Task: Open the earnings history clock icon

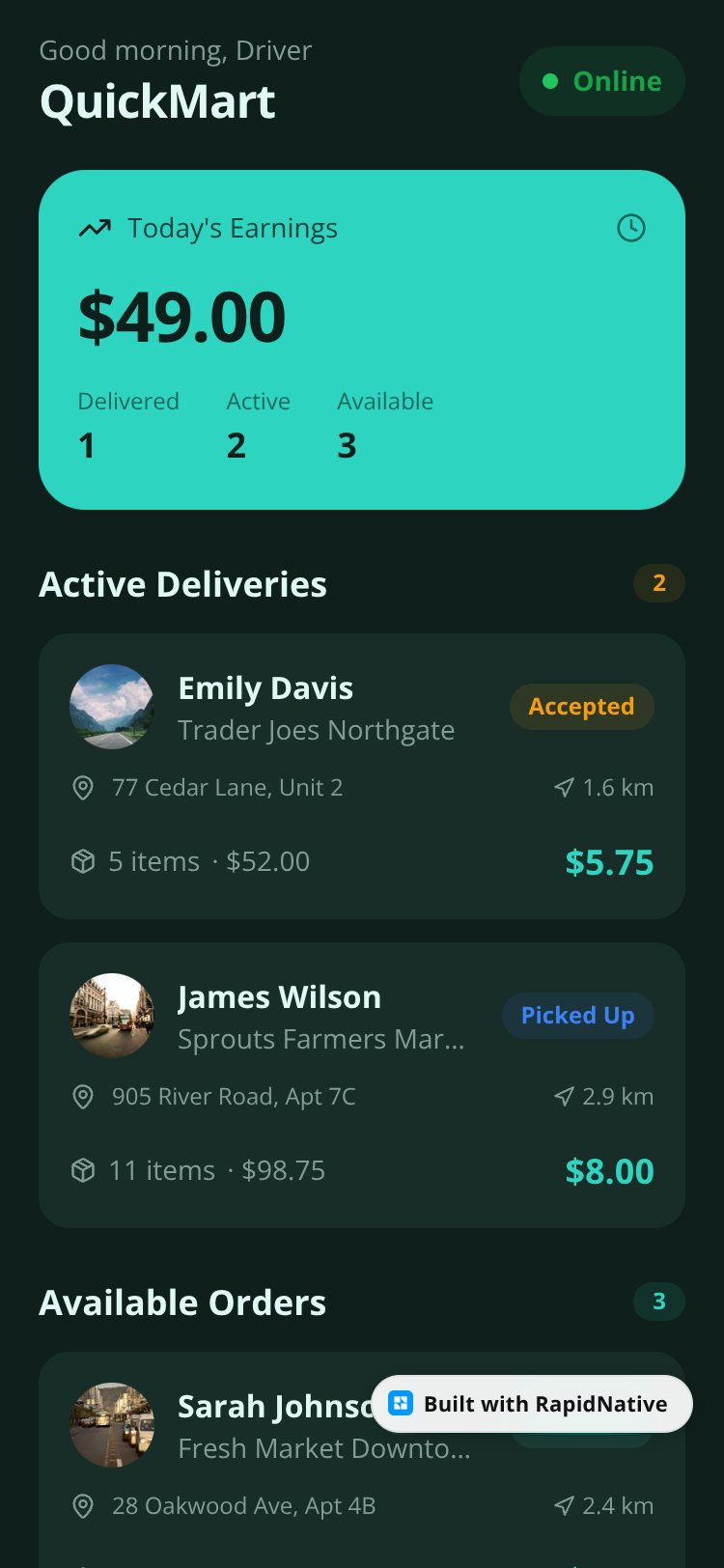Action: click(x=631, y=228)
